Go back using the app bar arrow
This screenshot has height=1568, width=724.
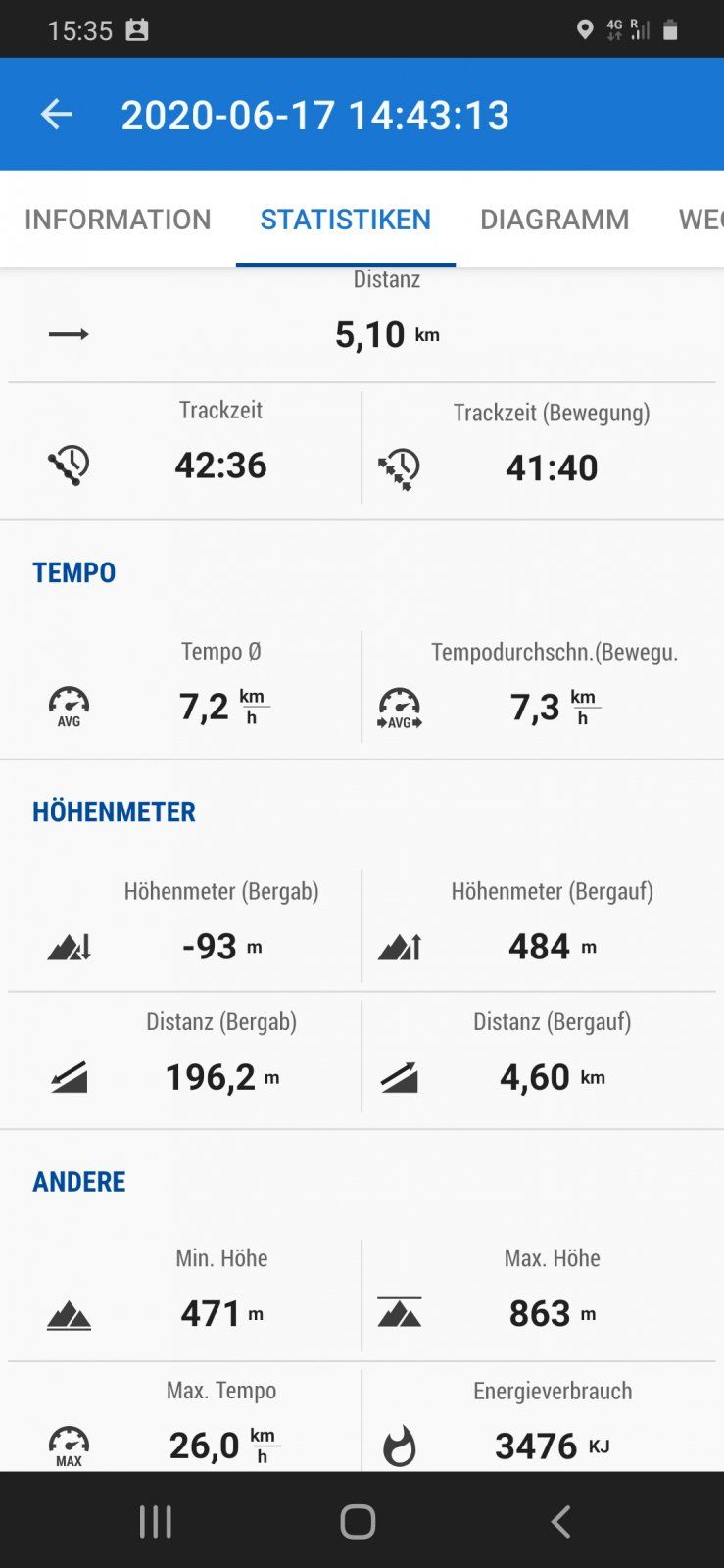point(57,115)
